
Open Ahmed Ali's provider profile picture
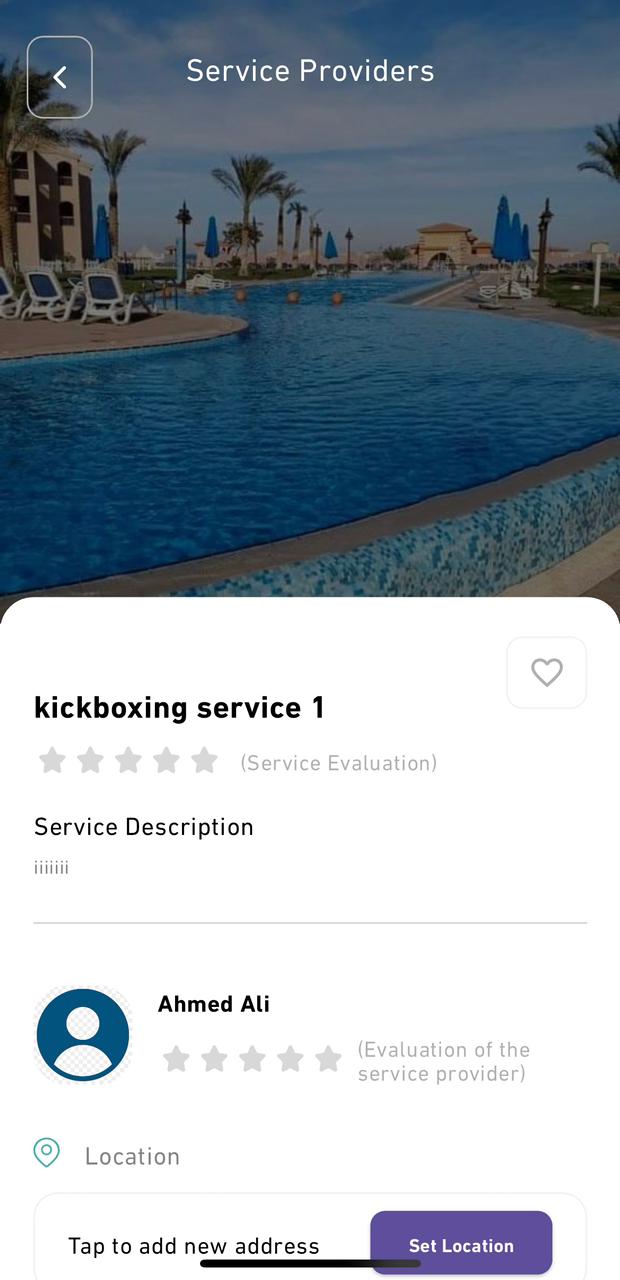[x=83, y=1035]
